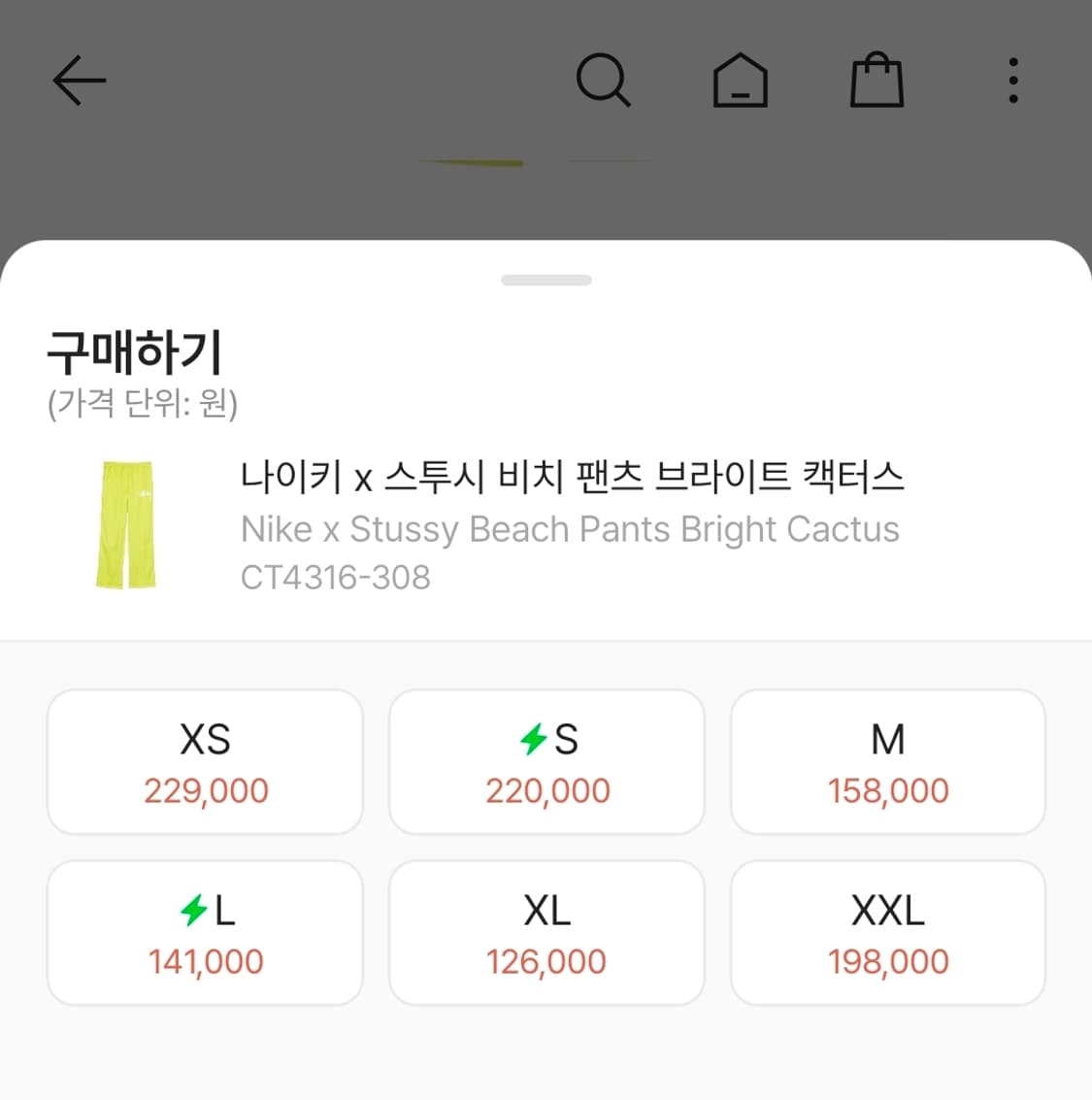Open the shopping bag icon
The image size is (1092, 1100).
(875, 81)
